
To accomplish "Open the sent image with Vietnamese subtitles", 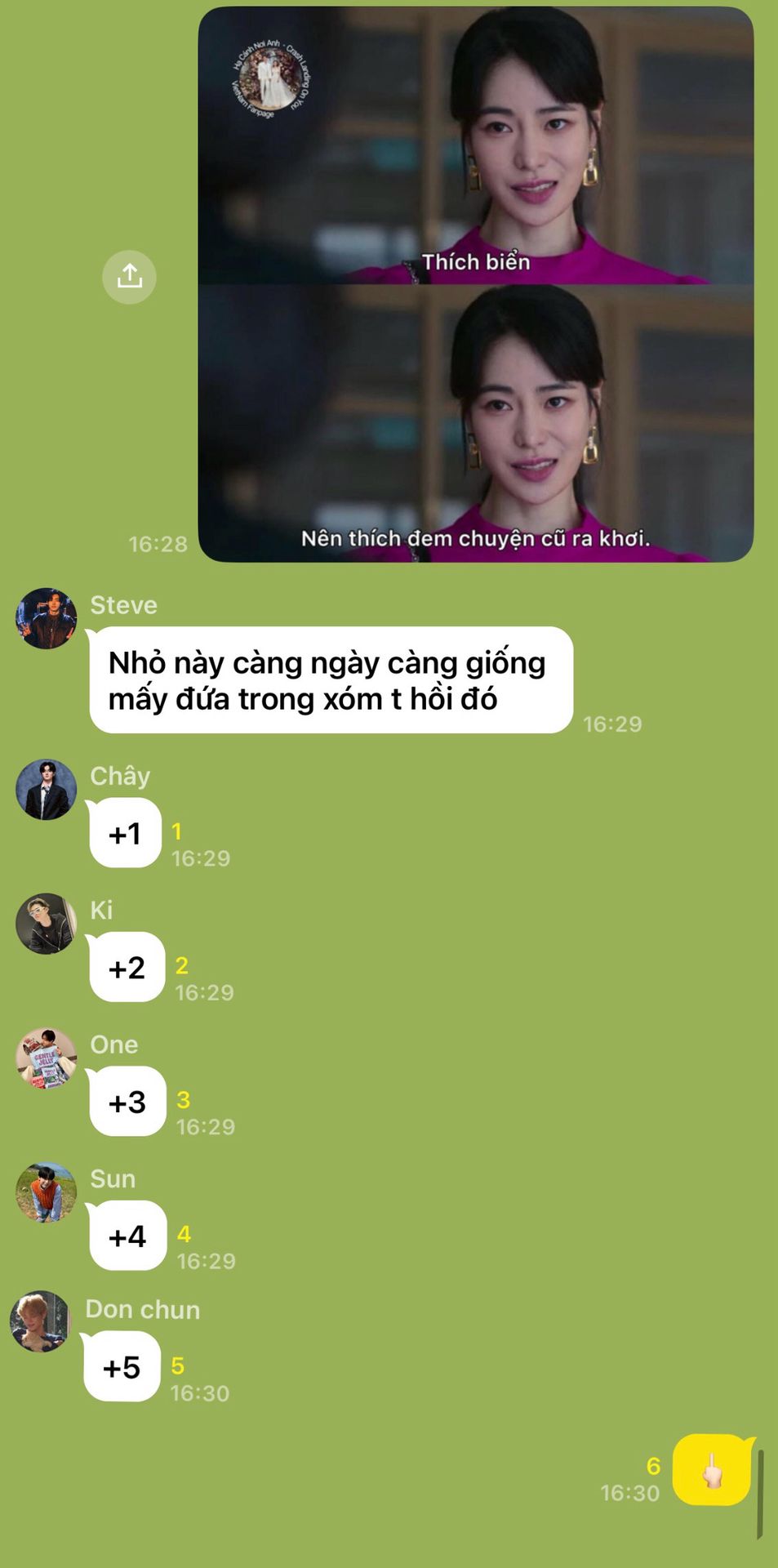I will tap(475, 284).
